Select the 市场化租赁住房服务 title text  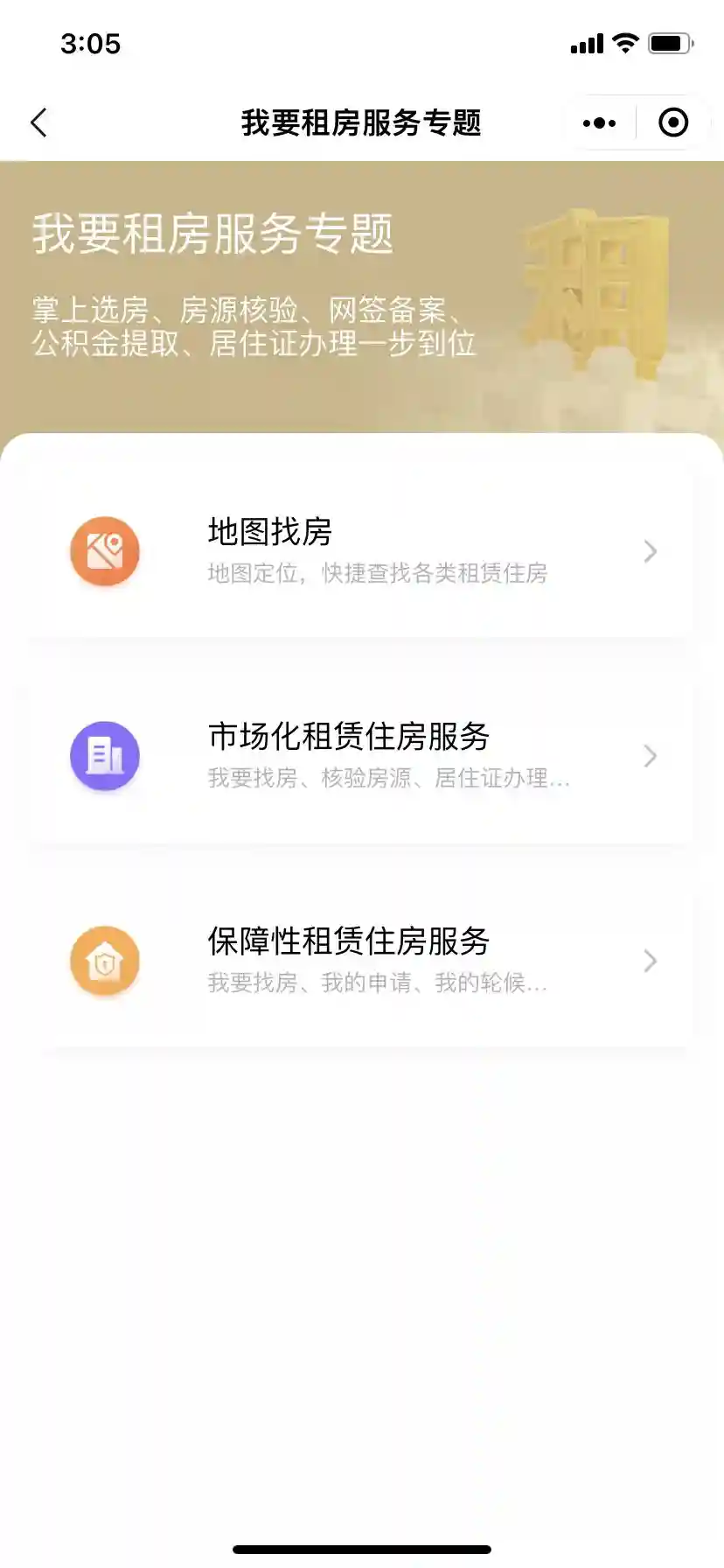click(350, 737)
